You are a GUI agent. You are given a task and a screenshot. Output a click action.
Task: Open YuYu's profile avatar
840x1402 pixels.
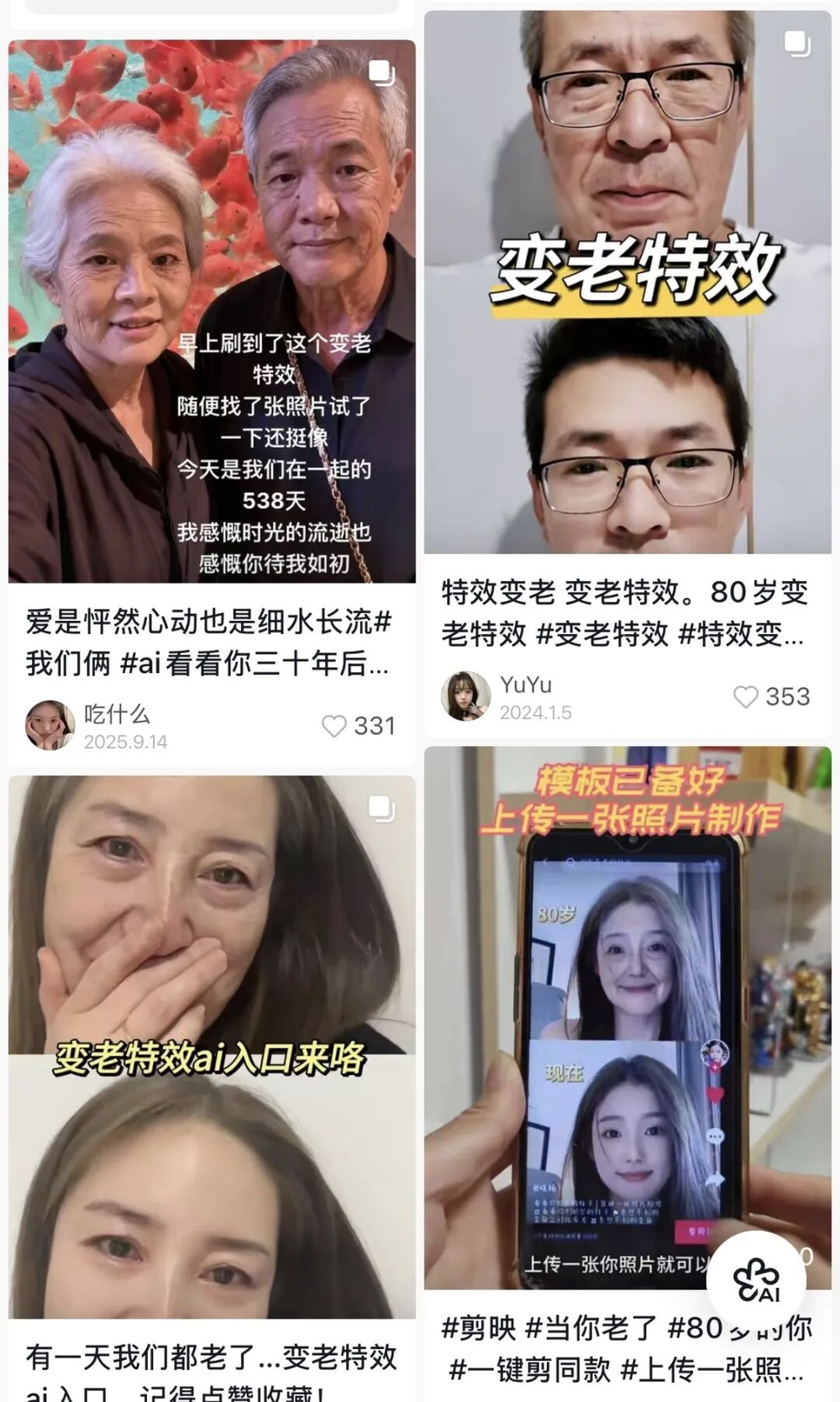(465, 696)
